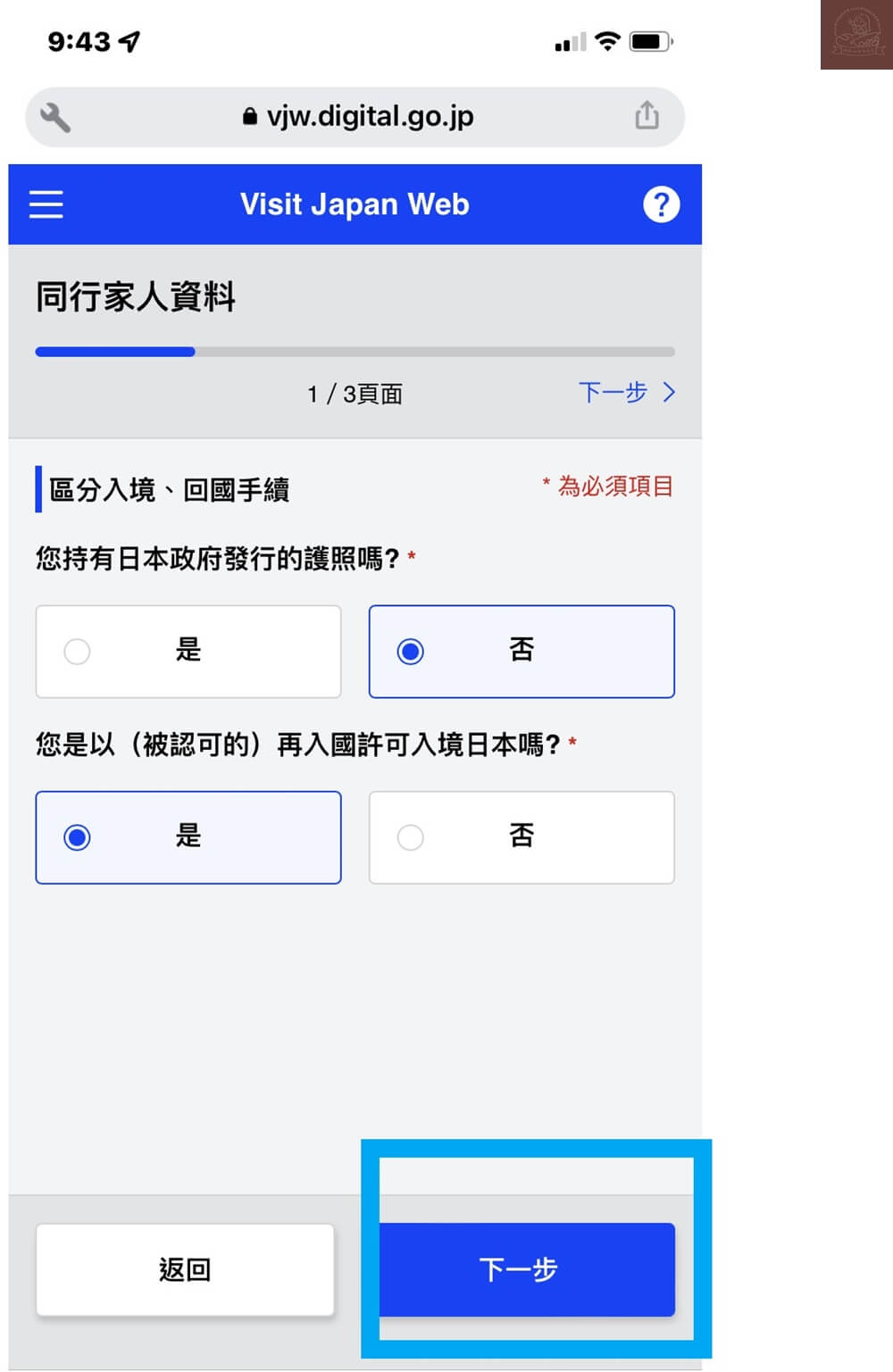
Task: Follow the 下一步 link beside the page count
Action: click(627, 393)
